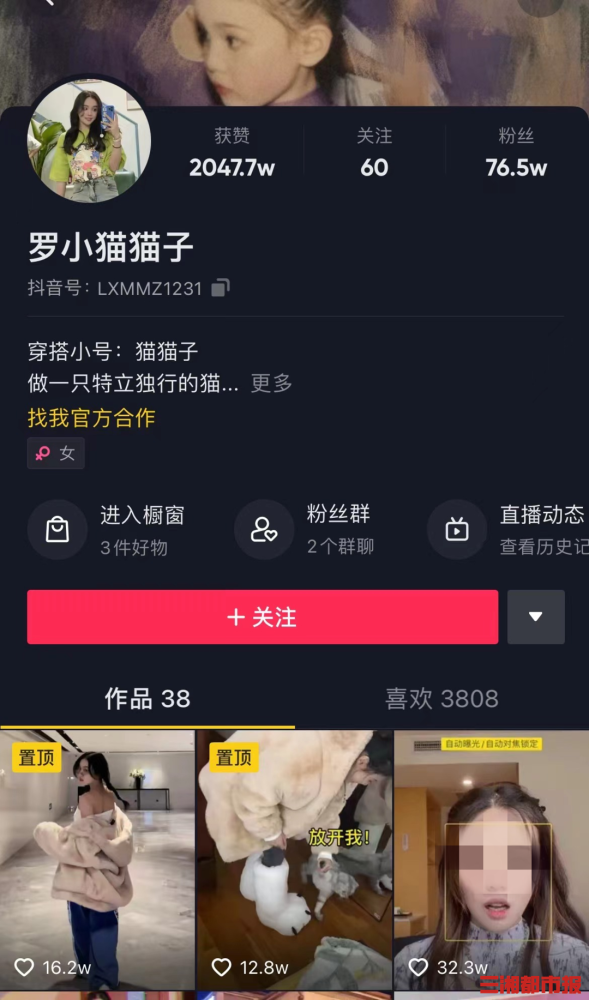Expand the bio with 更多
589x1000 pixels.
272,383
